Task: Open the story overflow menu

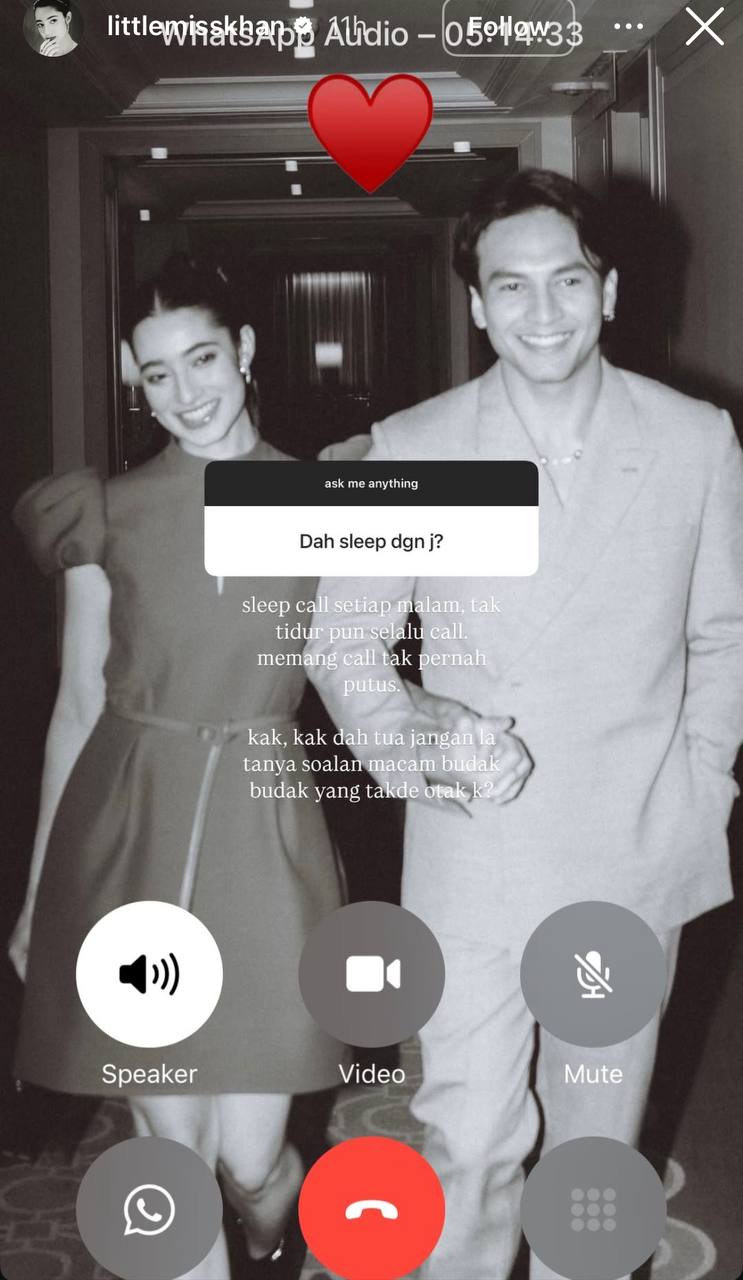Action: coord(629,27)
